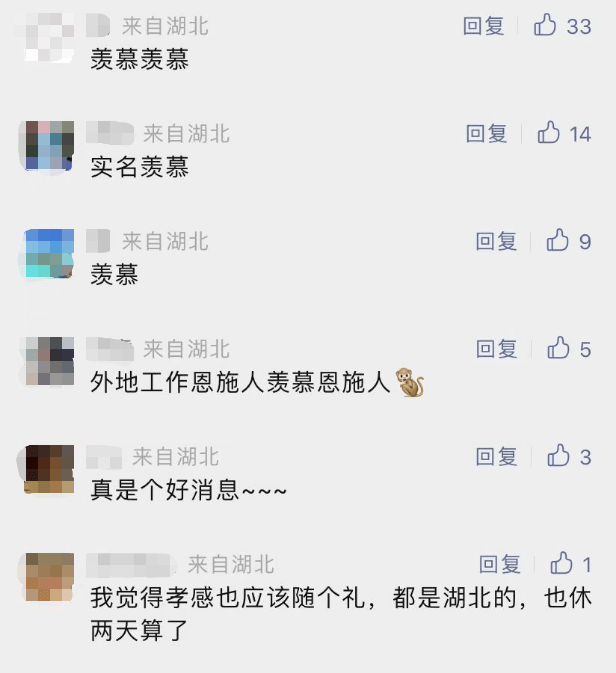Image resolution: width=616 pixels, height=673 pixels.
Task: Like the "外地工作恩施人羡慕恩施人" comment
Action: click(558, 349)
